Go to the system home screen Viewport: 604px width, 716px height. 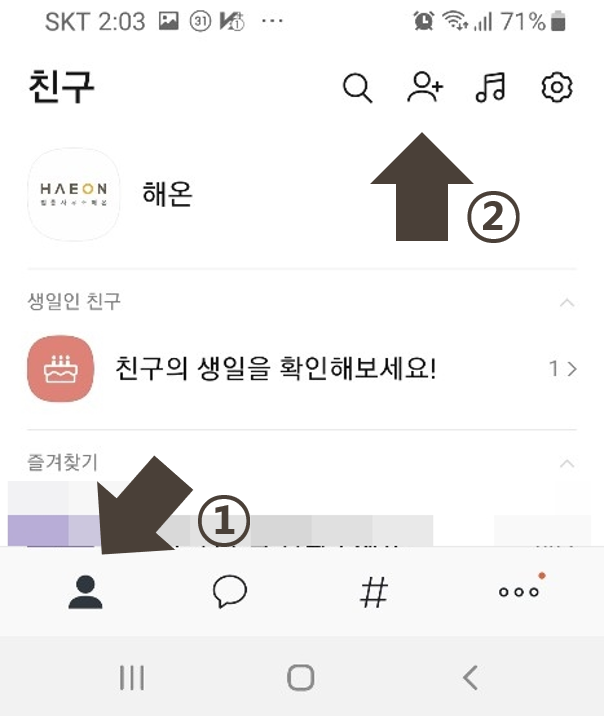click(301, 678)
